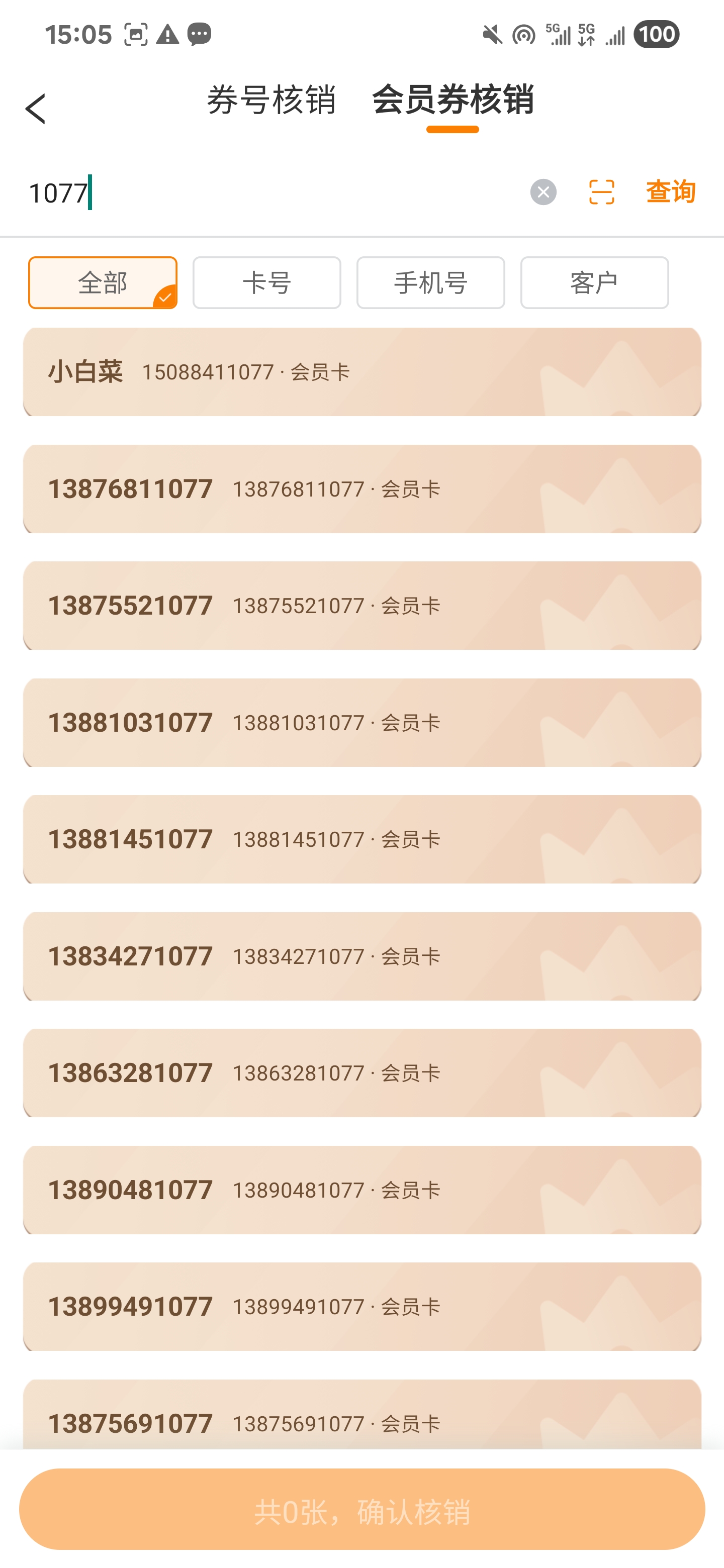Choose member card 13875521077
This screenshot has width=724, height=1568.
coord(361,606)
